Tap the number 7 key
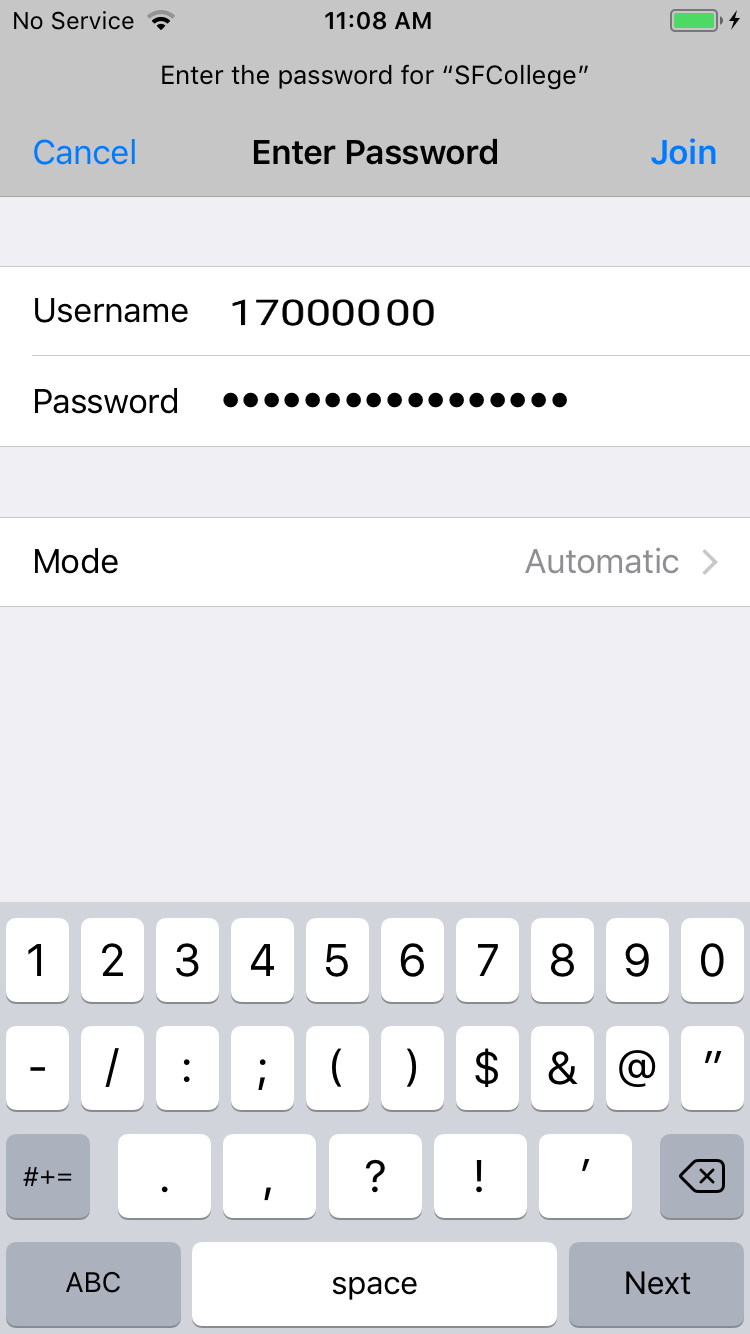This screenshot has height=1334, width=750. [x=487, y=961]
